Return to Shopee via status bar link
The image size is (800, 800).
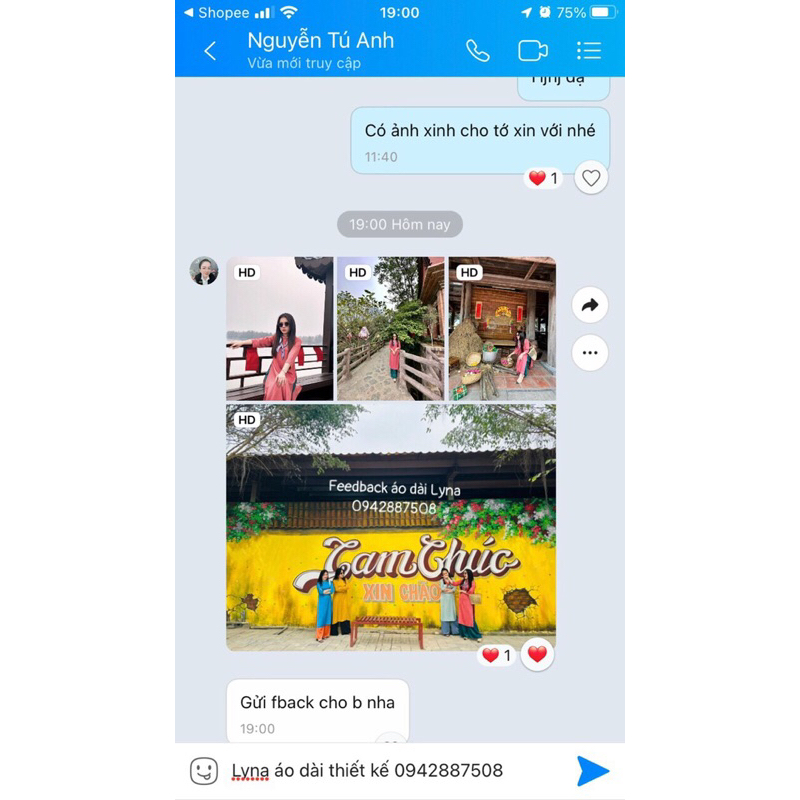[217, 12]
